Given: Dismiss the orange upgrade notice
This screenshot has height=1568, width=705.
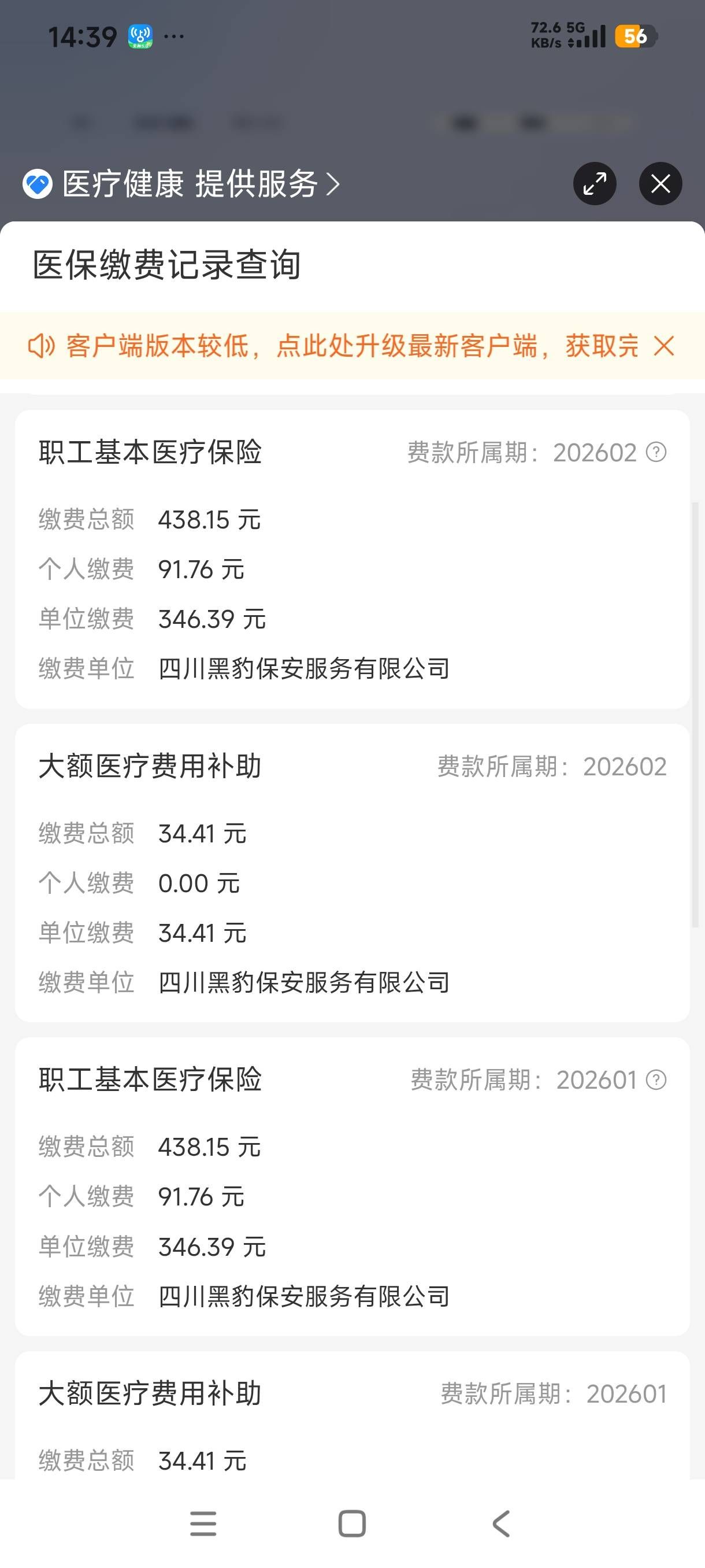Looking at the screenshot, I should pyautogui.click(x=663, y=346).
